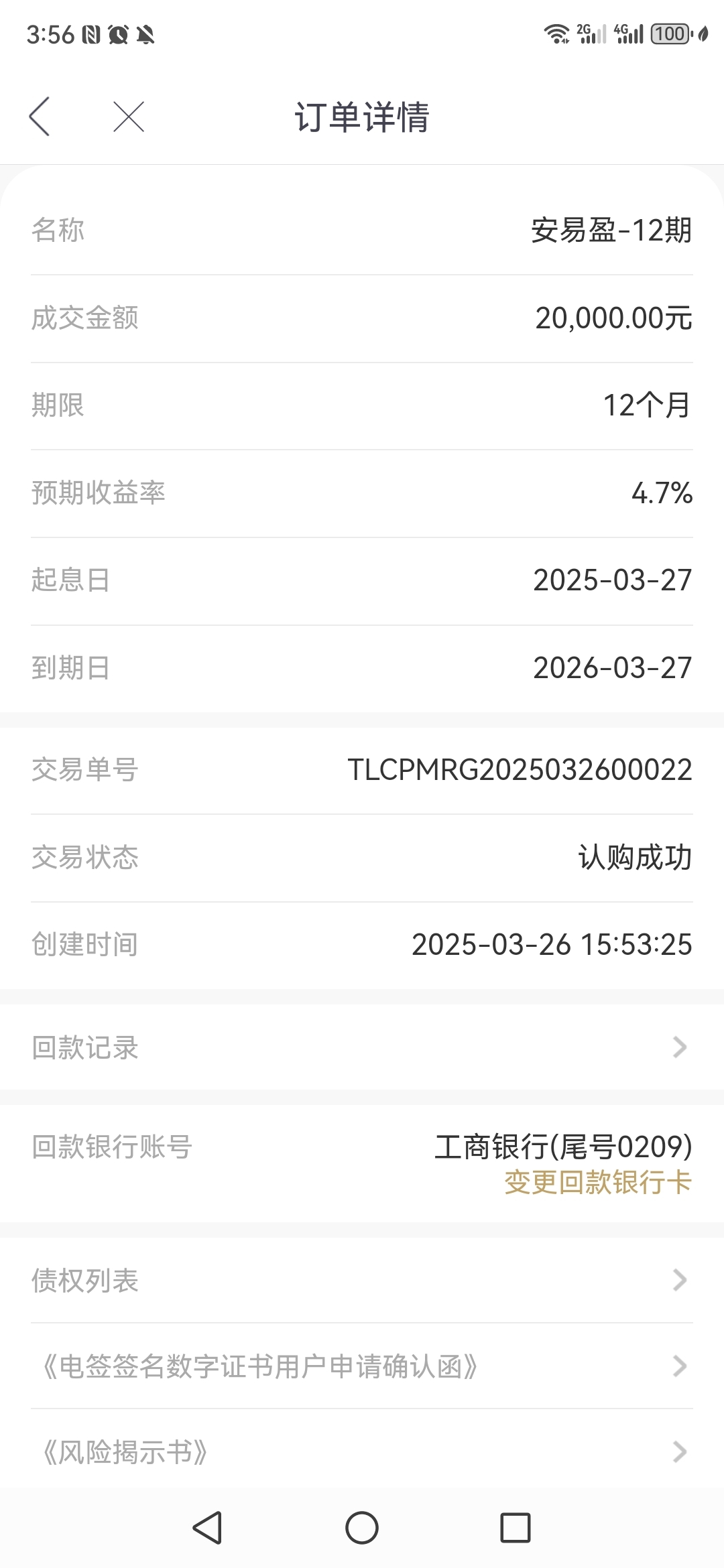Open 《电签签名数字证书用户申请确认函》 document

[362, 1366]
